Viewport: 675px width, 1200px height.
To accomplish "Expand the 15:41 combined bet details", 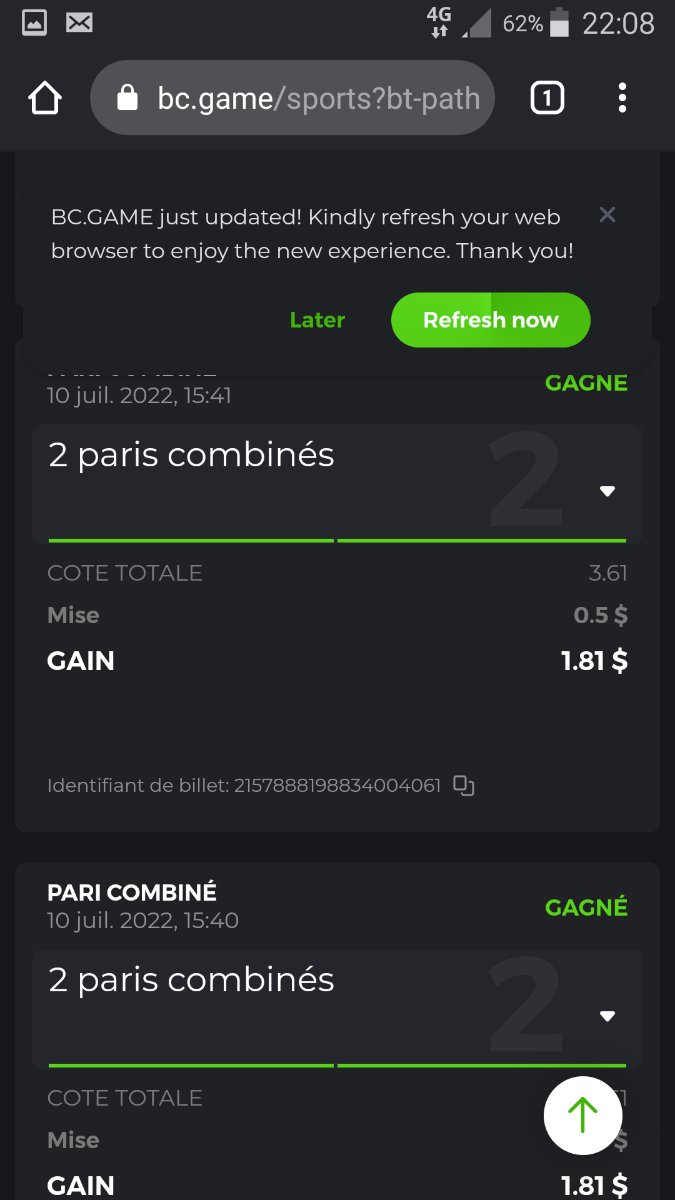I will [x=607, y=491].
